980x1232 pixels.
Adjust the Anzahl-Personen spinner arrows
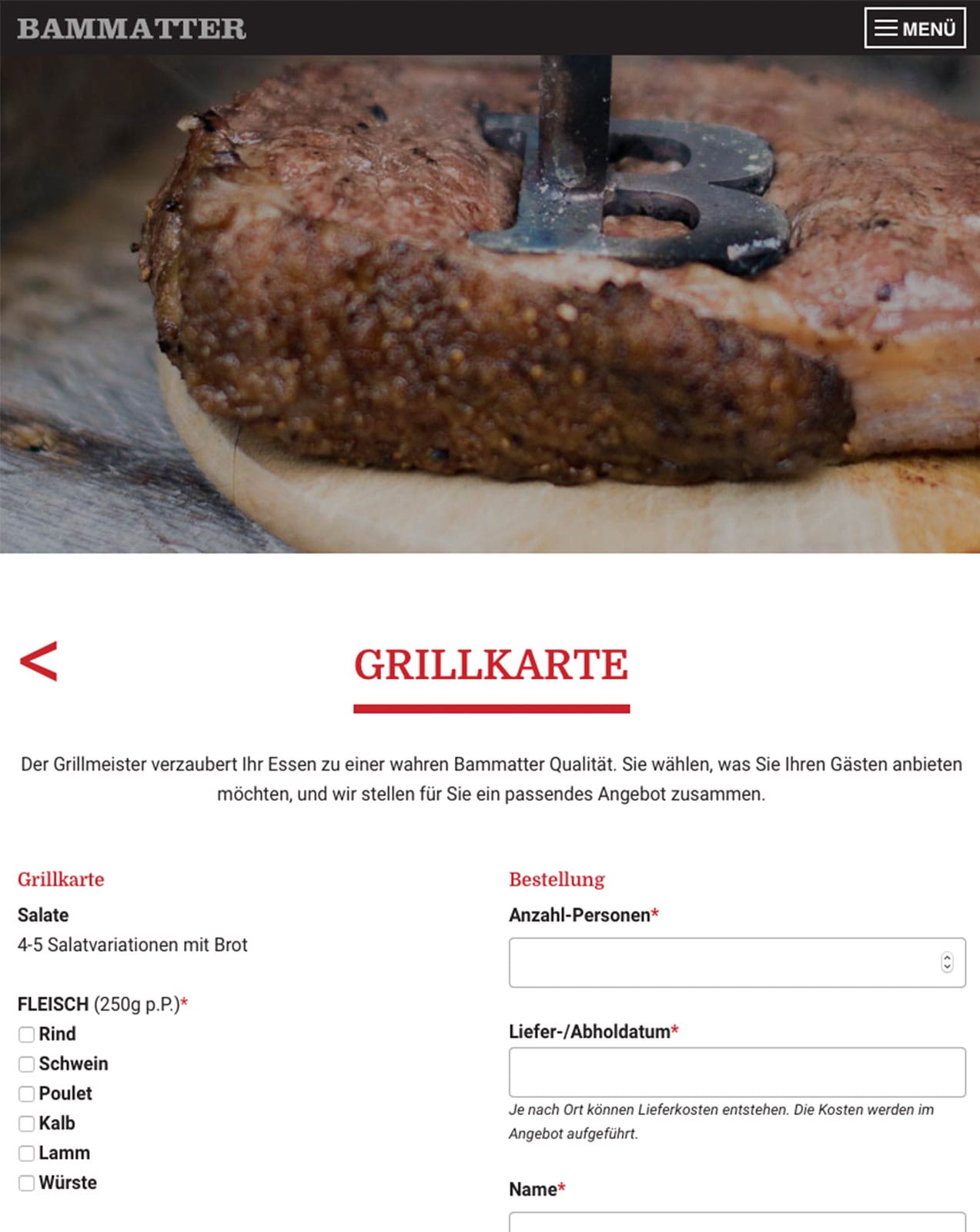[x=947, y=962]
